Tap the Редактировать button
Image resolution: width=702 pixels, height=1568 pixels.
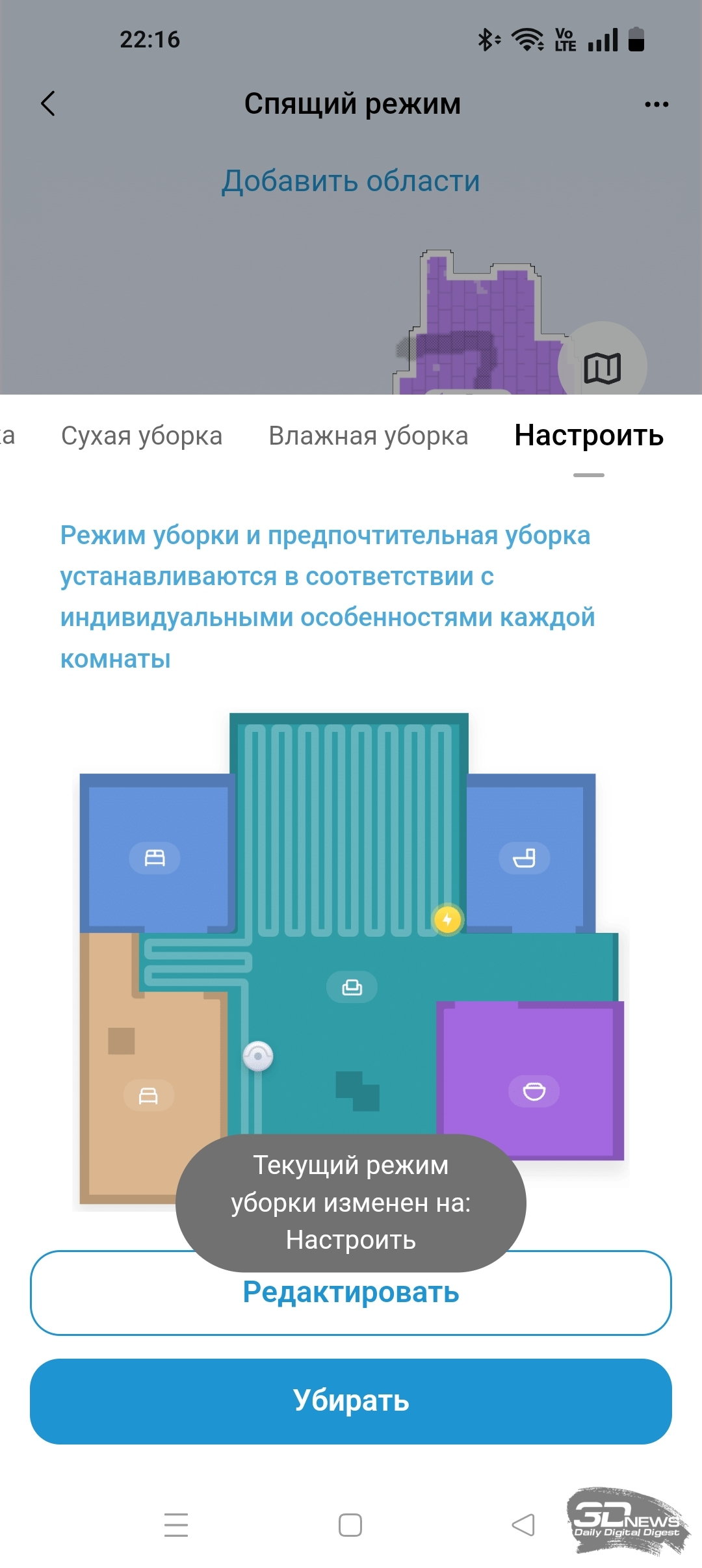[x=351, y=1292]
